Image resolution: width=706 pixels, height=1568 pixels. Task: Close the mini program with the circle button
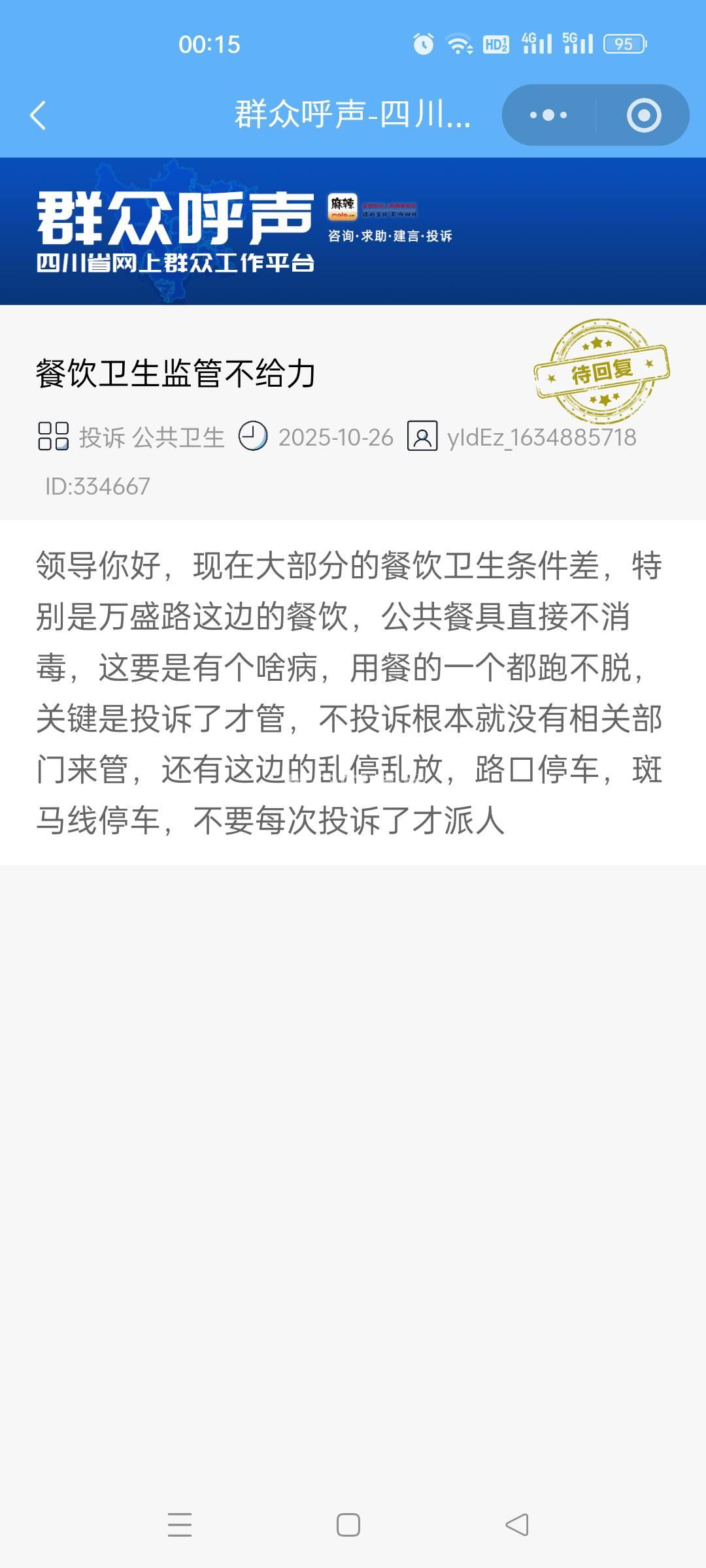tap(643, 116)
